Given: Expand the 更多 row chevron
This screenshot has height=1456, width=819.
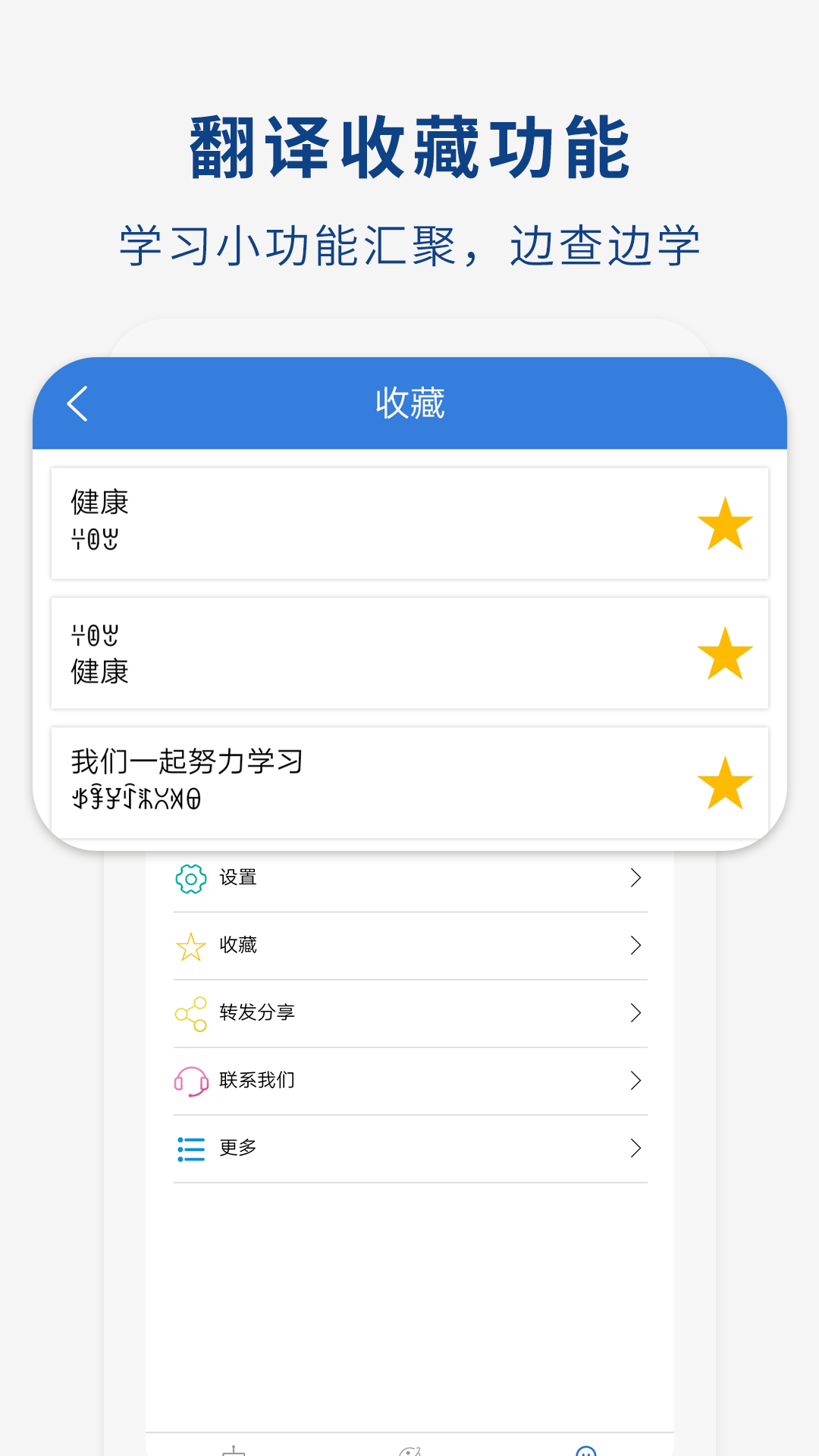Looking at the screenshot, I should click(636, 1148).
